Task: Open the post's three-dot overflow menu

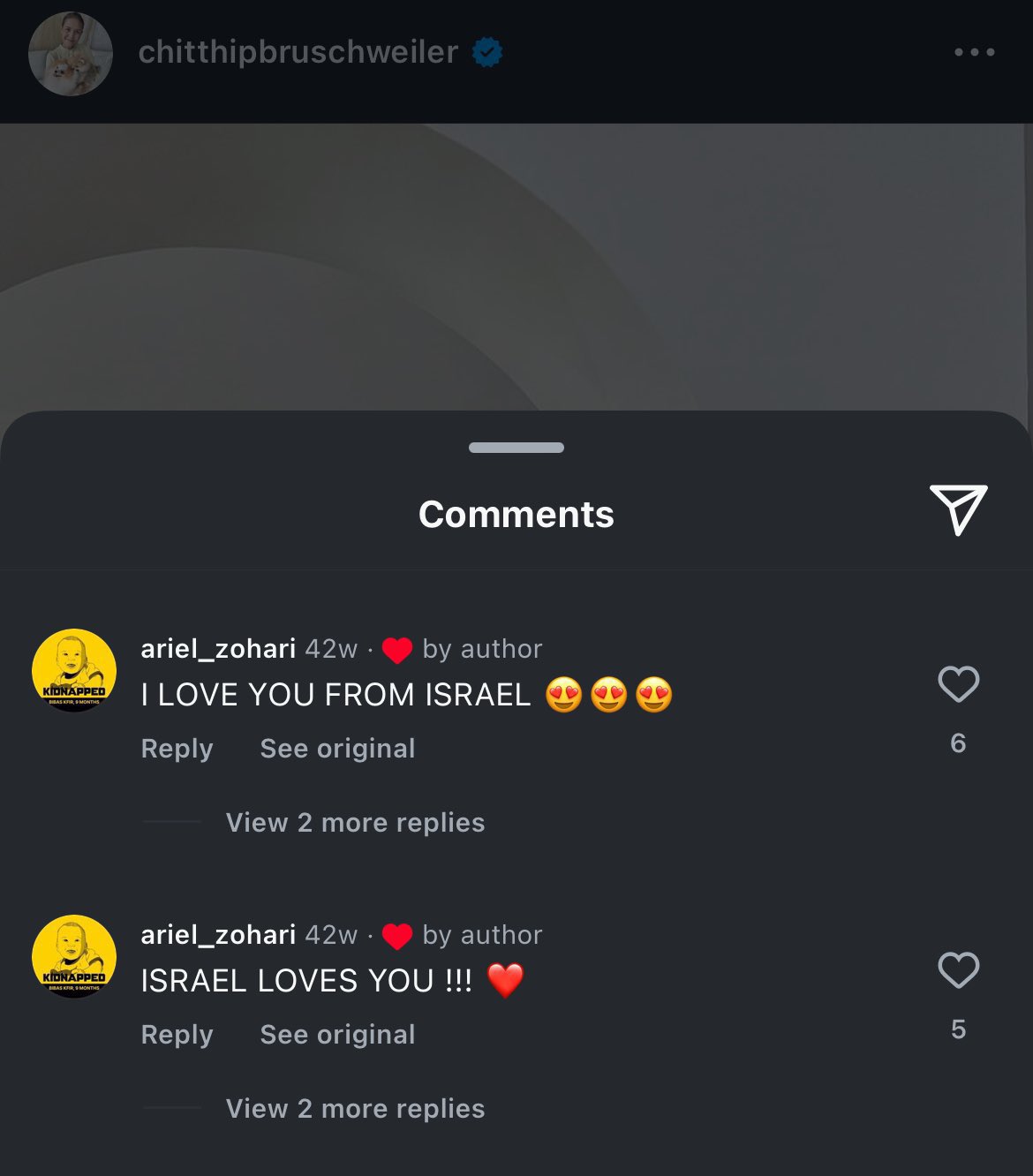Action: pos(974,53)
